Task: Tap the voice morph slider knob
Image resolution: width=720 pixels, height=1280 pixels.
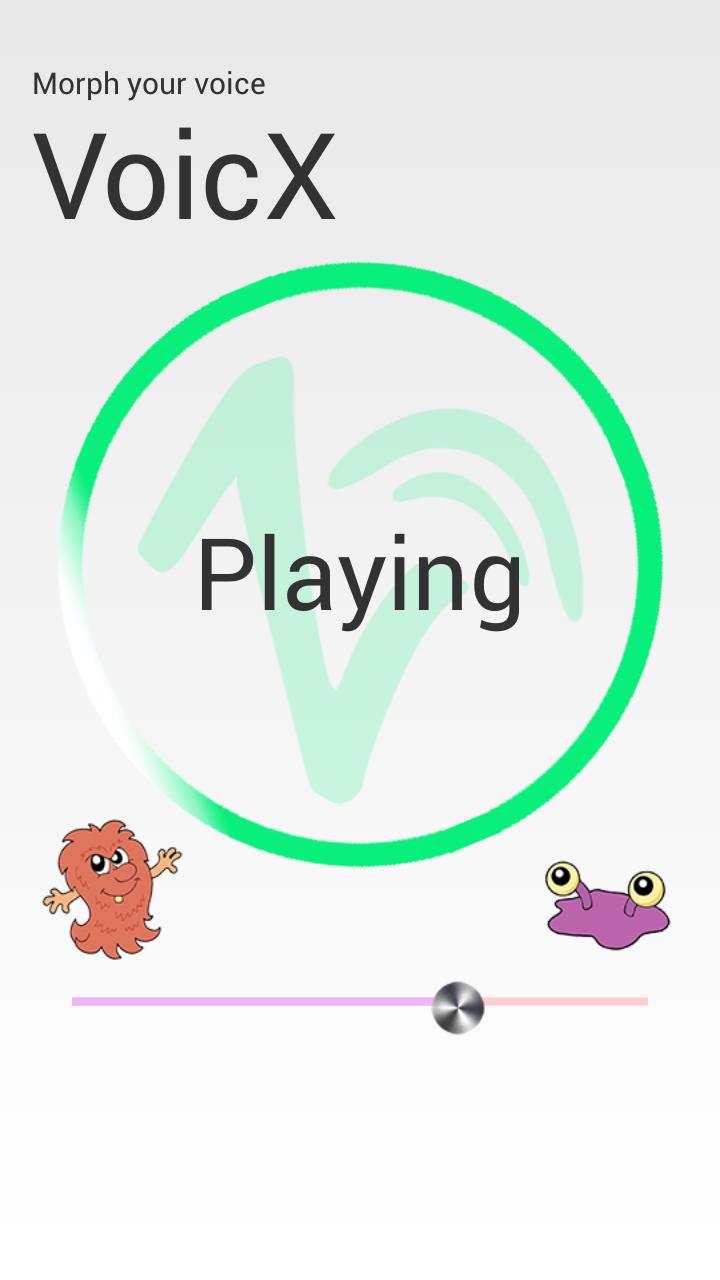Action: point(458,1007)
